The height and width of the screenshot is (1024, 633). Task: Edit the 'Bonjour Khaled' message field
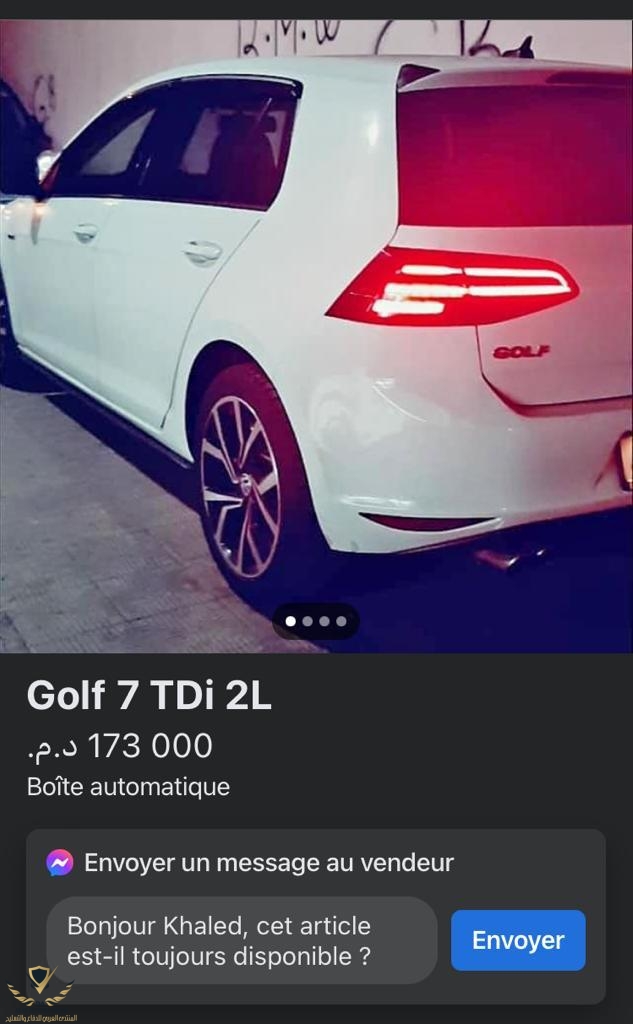tap(241, 940)
